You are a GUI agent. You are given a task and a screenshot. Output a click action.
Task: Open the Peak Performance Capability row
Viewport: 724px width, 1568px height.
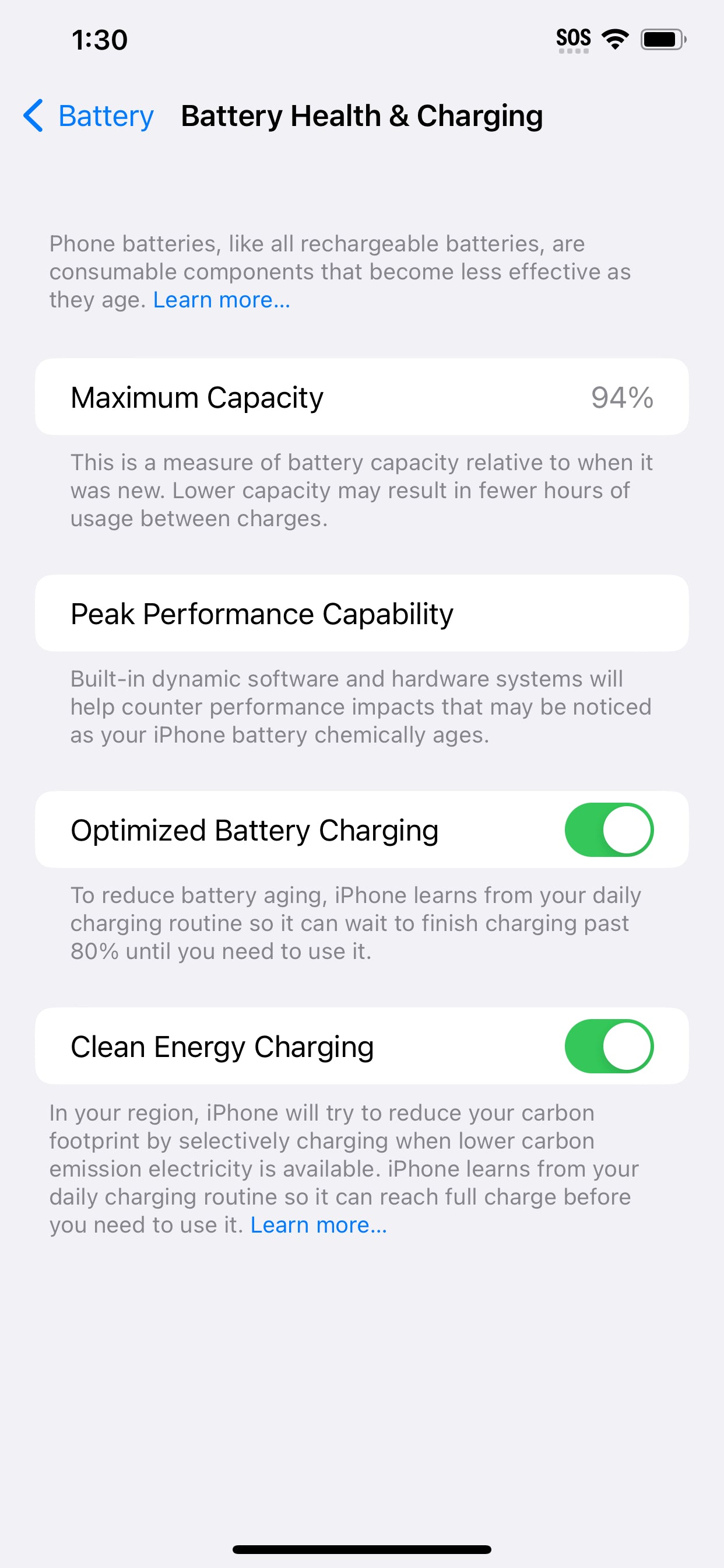pos(361,613)
